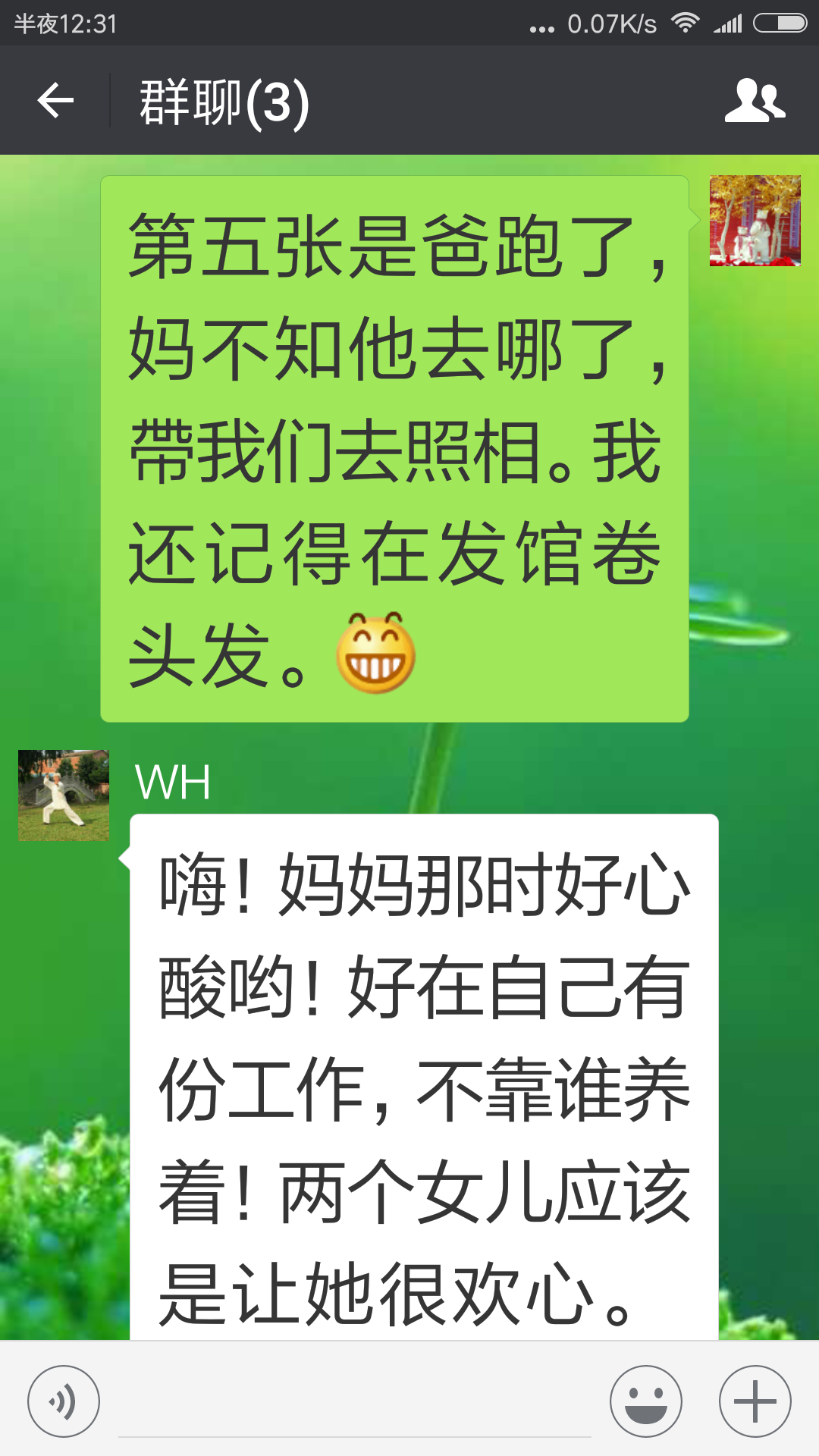The image size is (819, 1456).
Task: Open the plus attachment menu
Action: tap(755, 1401)
